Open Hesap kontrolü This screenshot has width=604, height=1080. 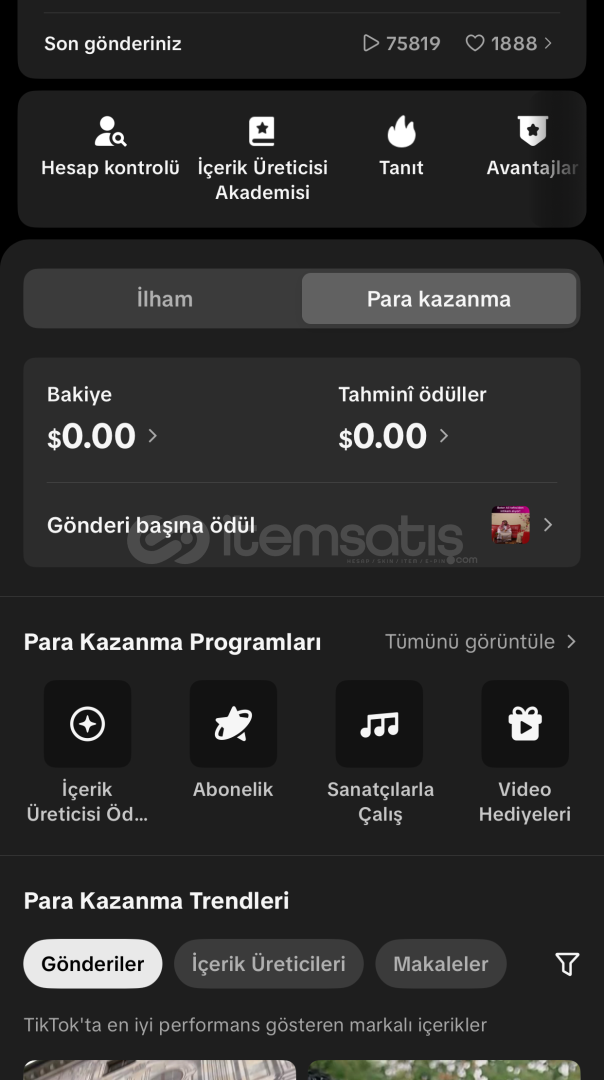[x=110, y=147]
